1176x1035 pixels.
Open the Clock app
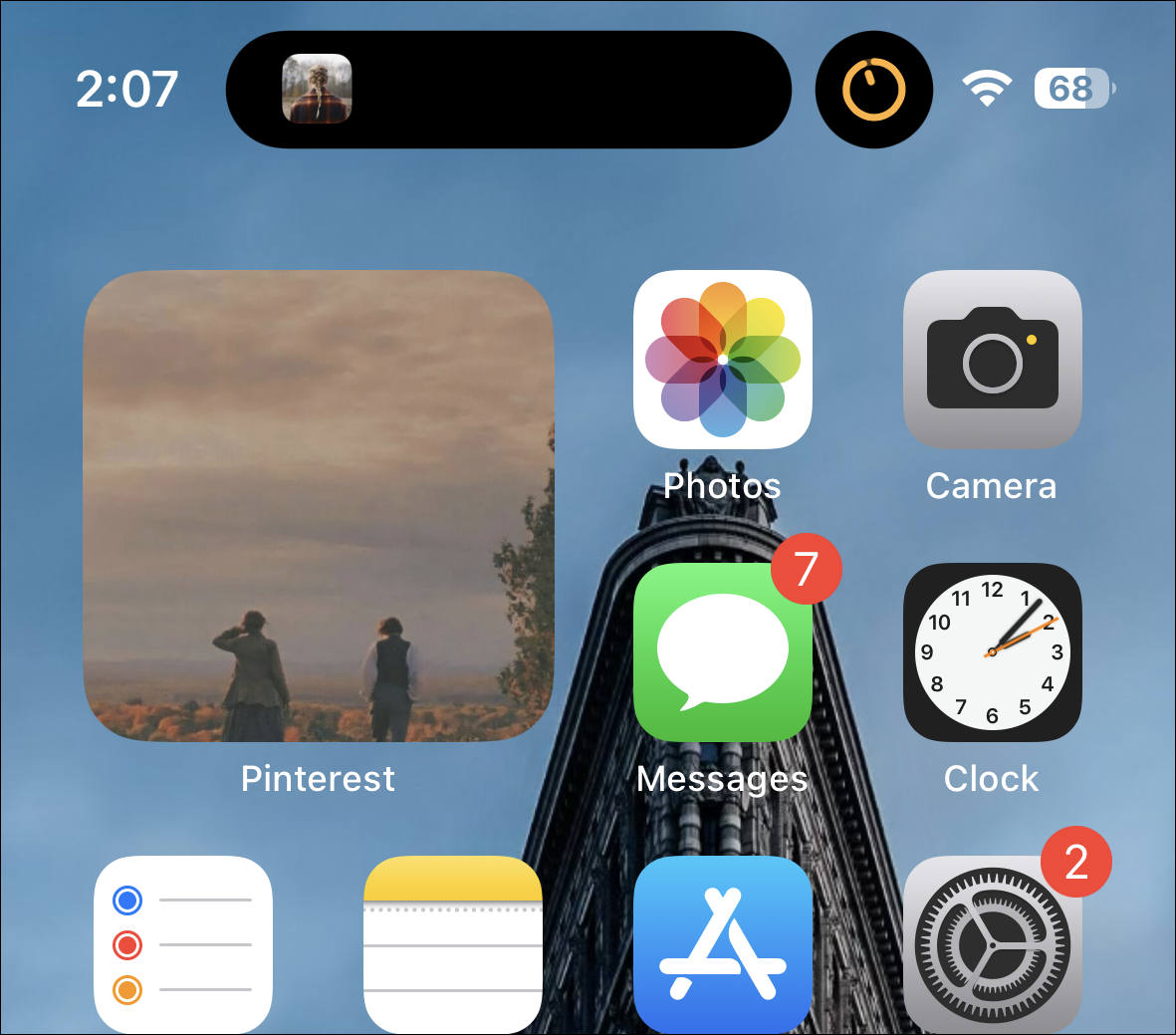tap(992, 652)
